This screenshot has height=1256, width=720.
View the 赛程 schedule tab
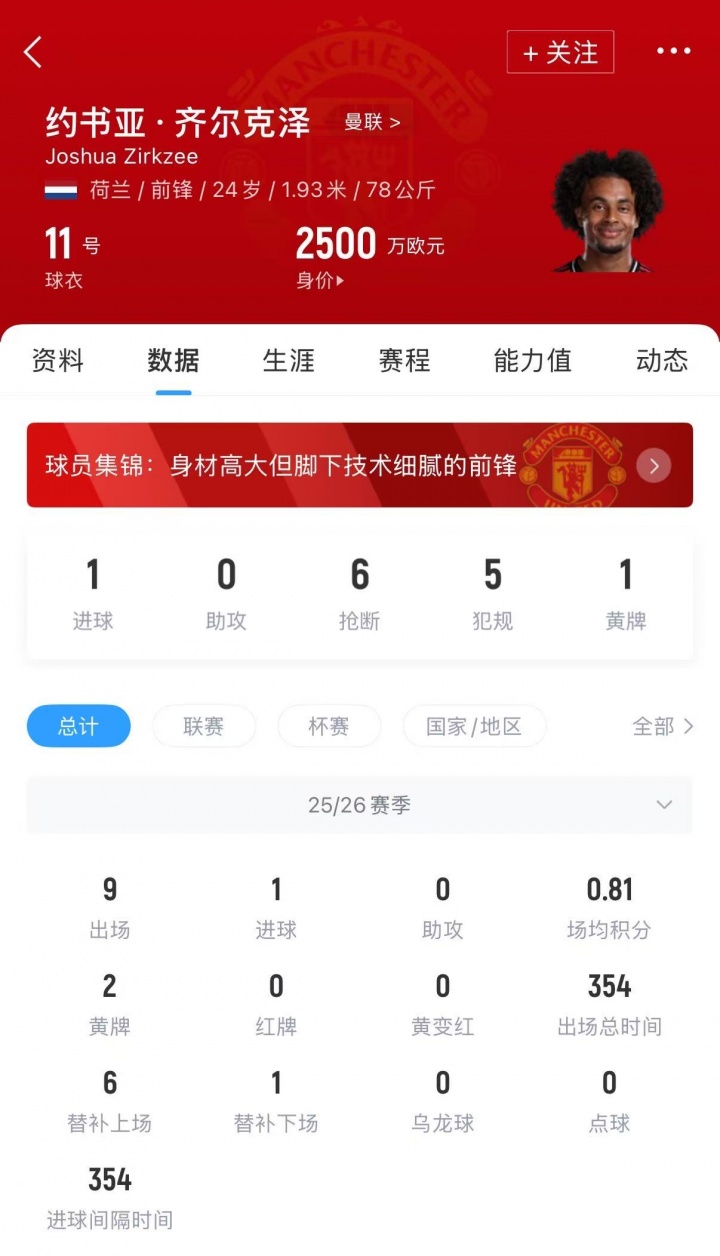coord(402,361)
